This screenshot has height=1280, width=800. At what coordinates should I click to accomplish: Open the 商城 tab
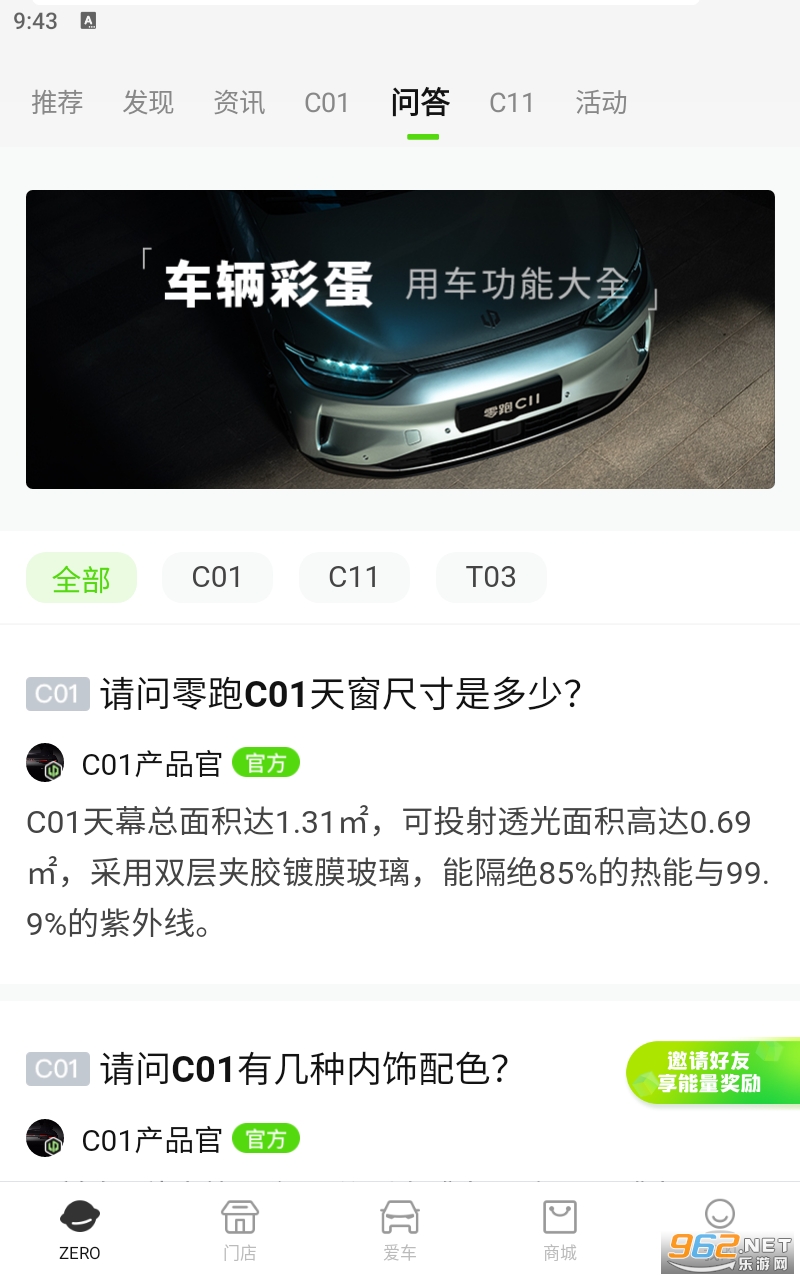(x=560, y=1230)
